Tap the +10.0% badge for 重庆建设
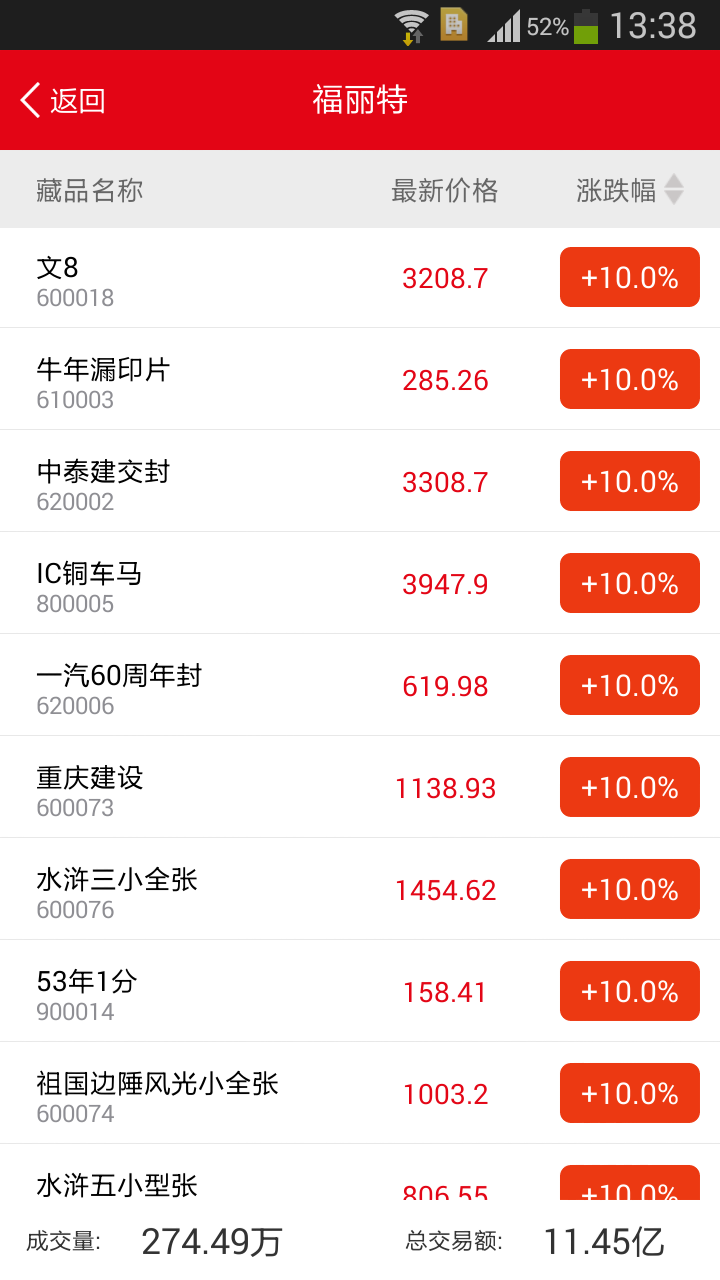720x1280 pixels. coord(630,787)
